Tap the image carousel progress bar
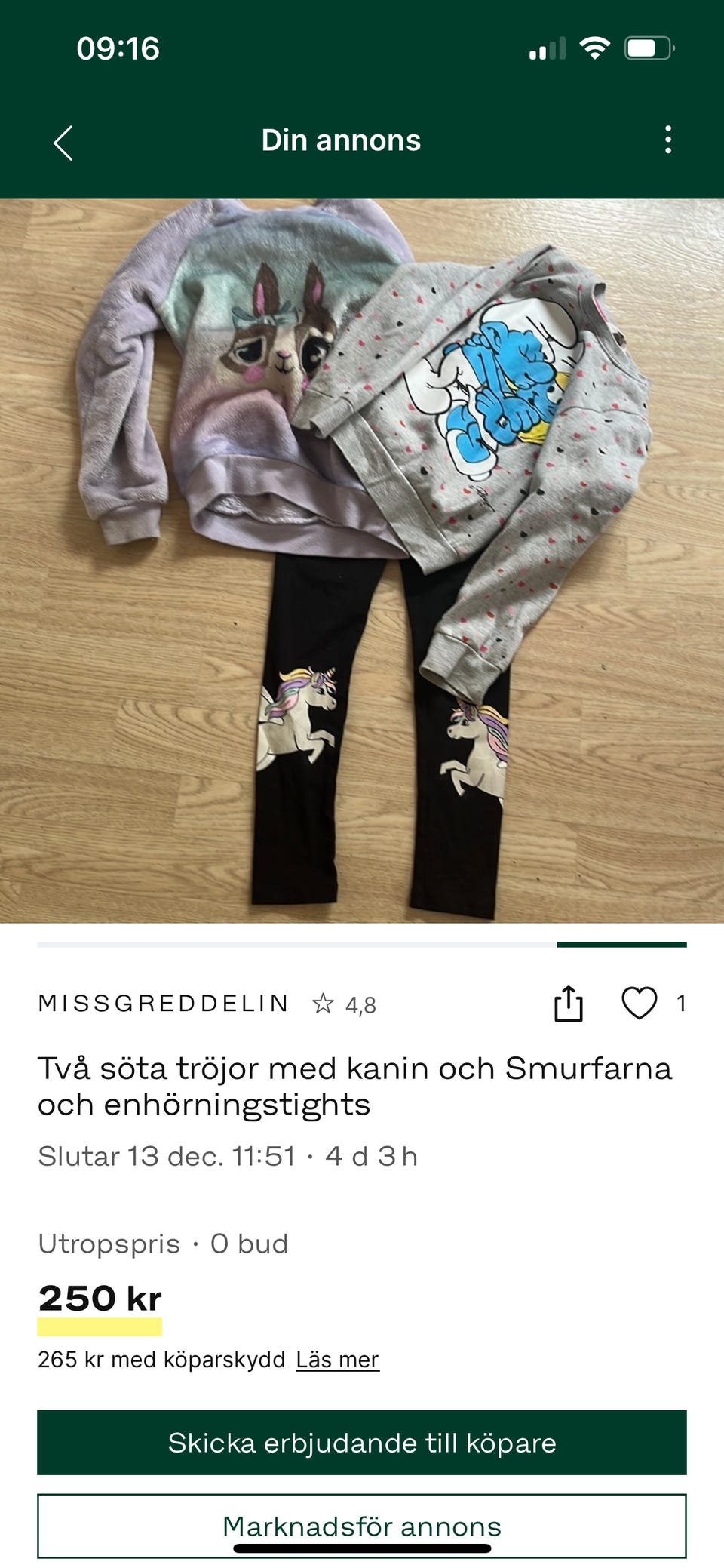 [362, 944]
